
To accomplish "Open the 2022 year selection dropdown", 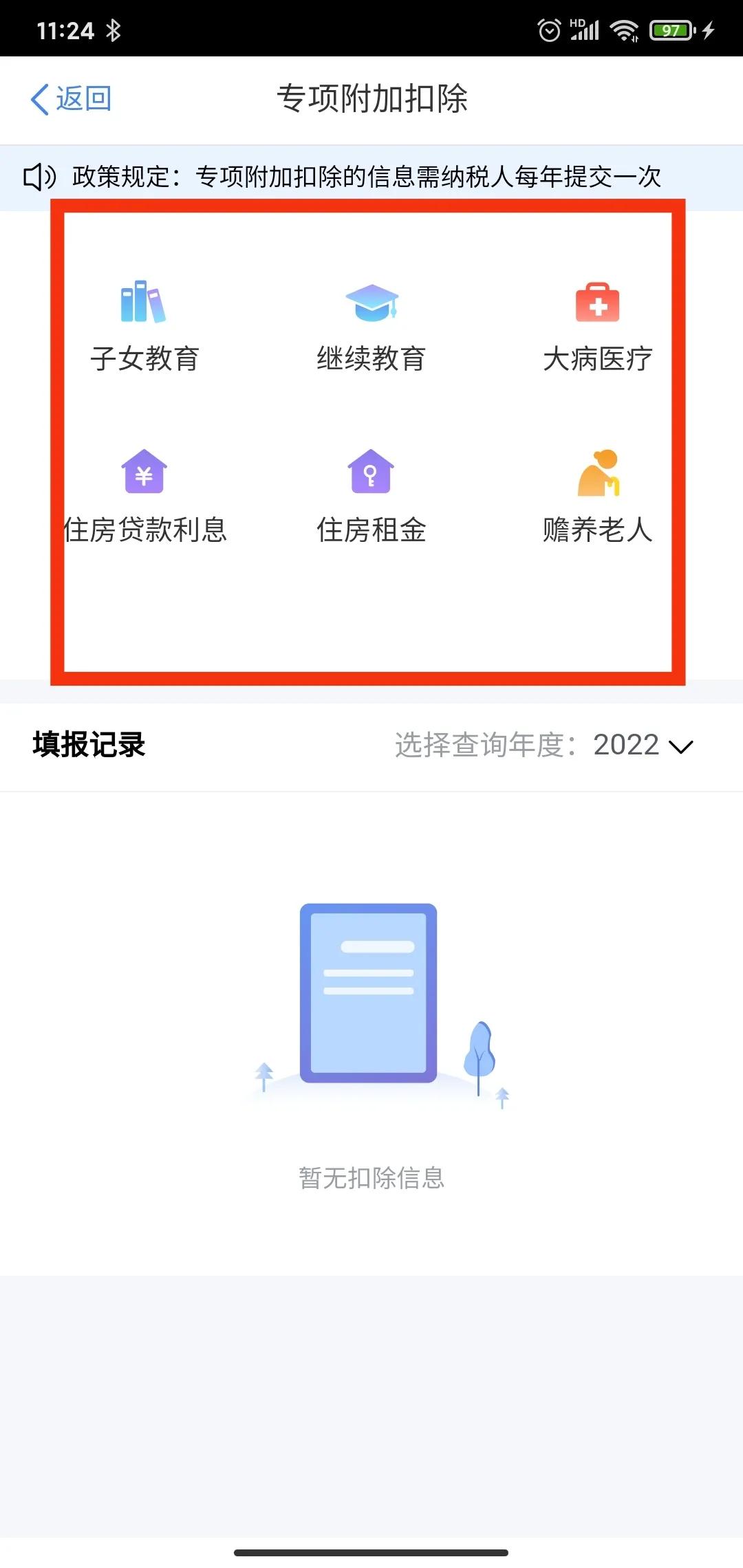I will point(625,745).
